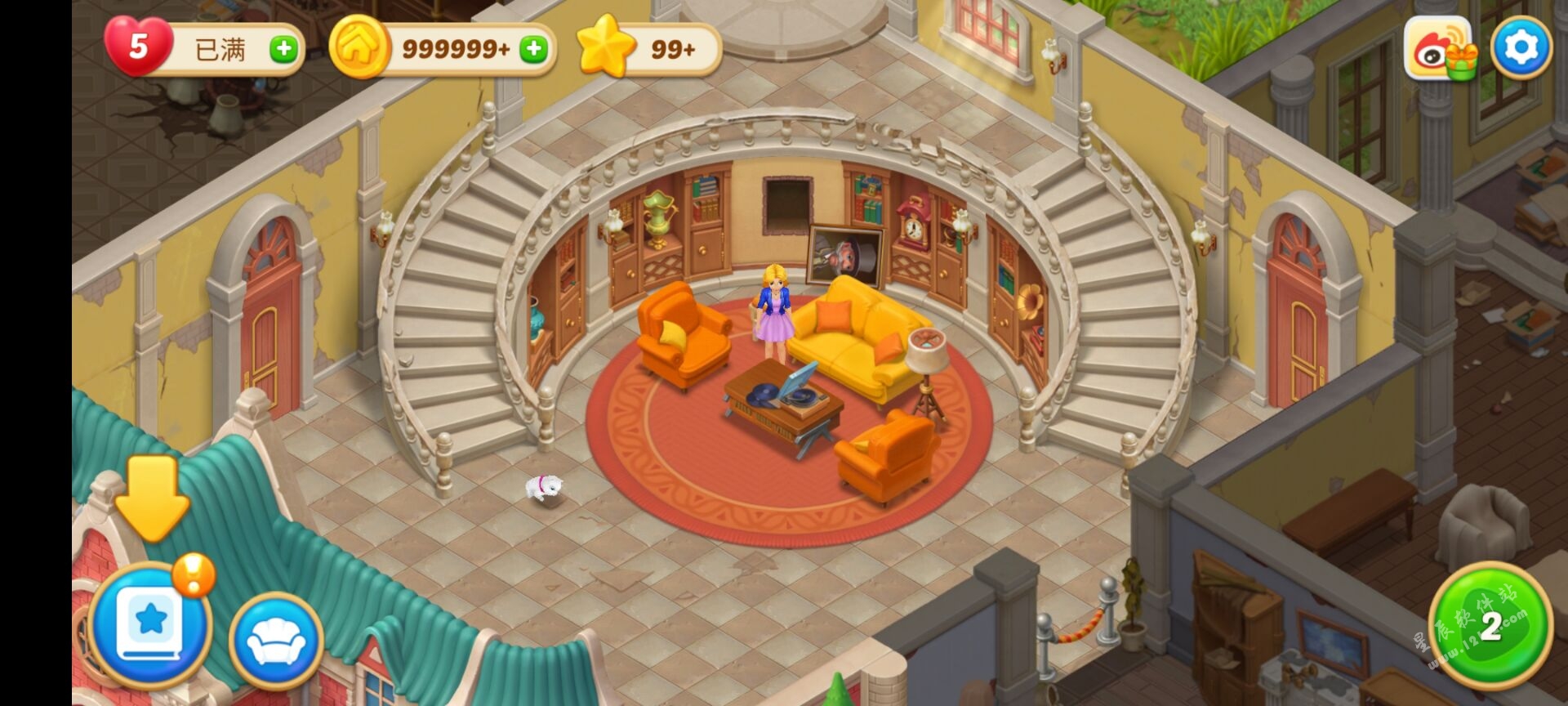Start level 2 with the green button

point(1490,626)
